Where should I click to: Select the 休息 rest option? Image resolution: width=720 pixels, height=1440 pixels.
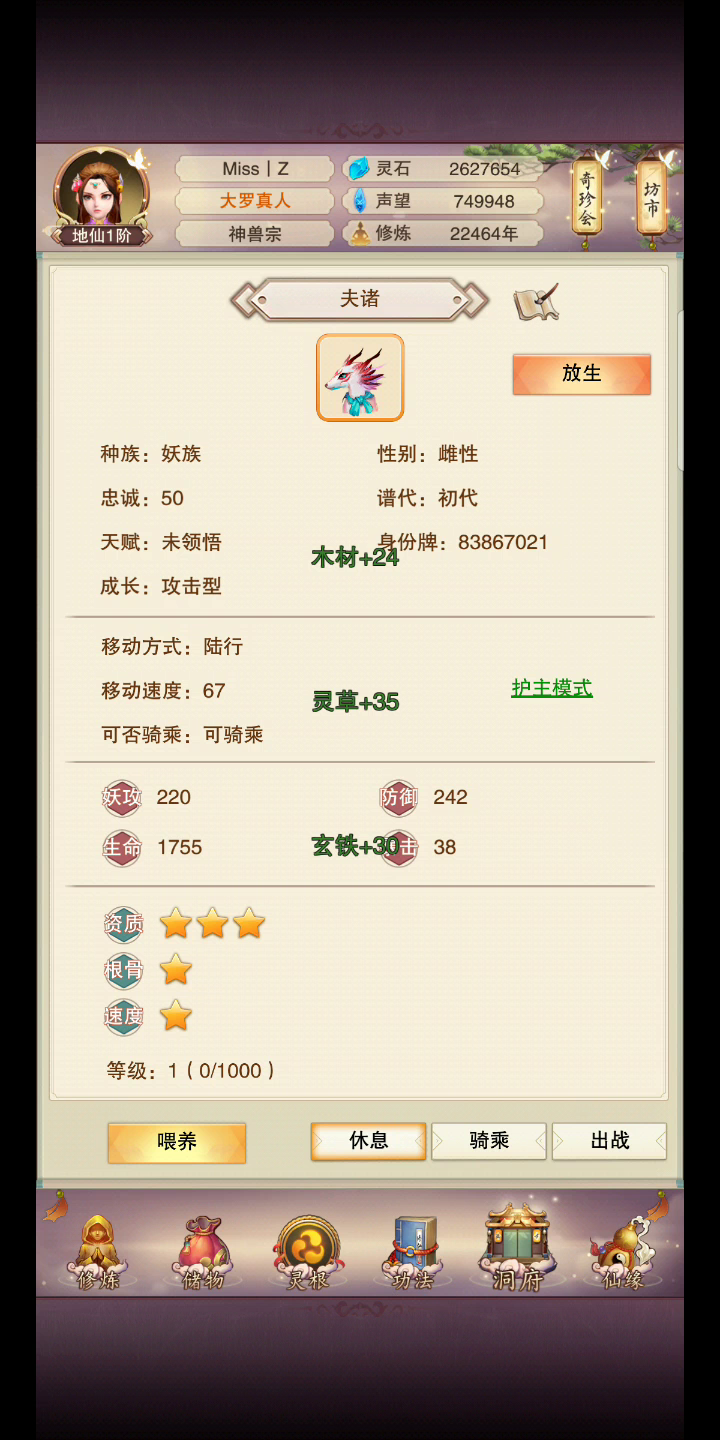click(x=368, y=1141)
